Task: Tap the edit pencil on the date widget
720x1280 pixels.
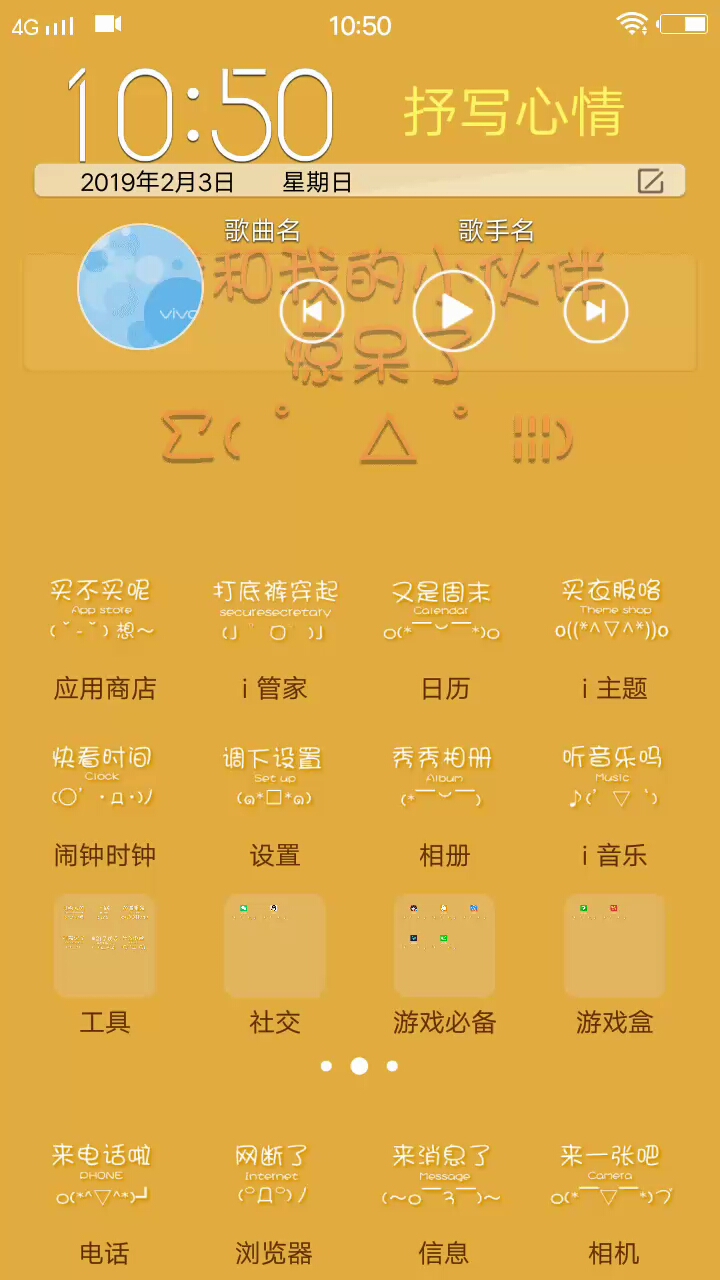Action: click(654, 180)
